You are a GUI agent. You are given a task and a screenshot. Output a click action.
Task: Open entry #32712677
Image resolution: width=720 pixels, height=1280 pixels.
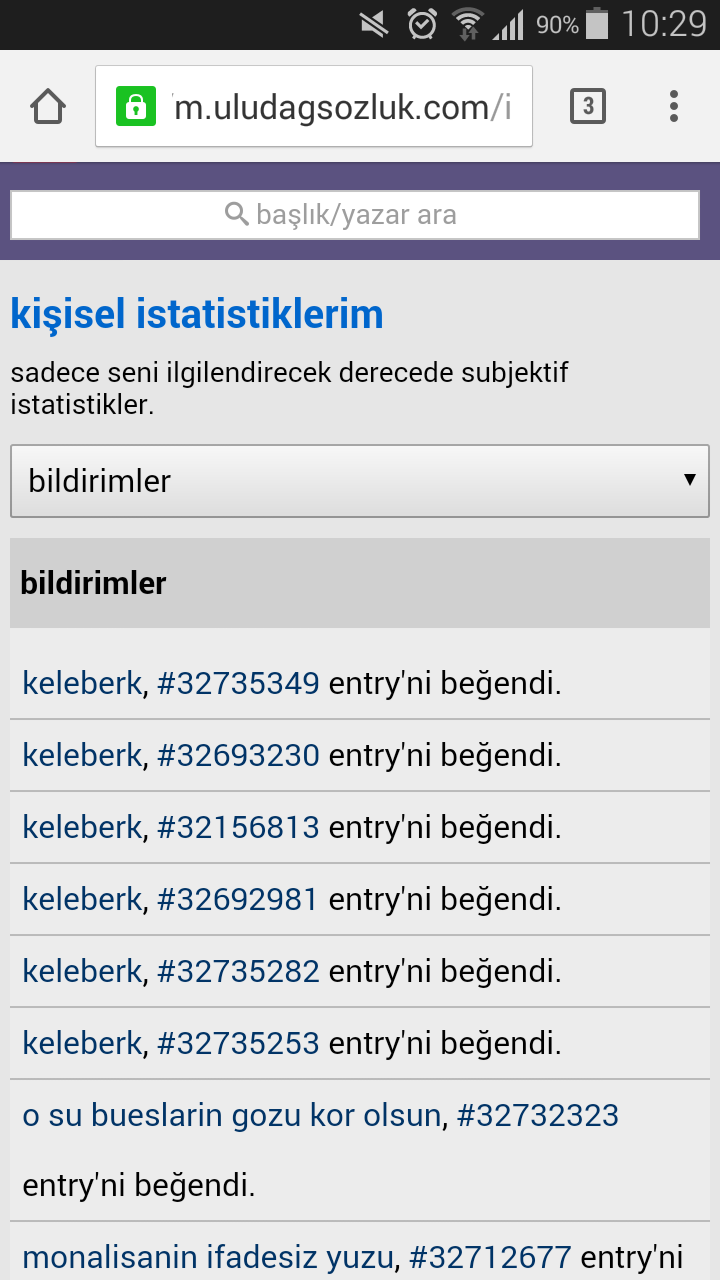490,1257
